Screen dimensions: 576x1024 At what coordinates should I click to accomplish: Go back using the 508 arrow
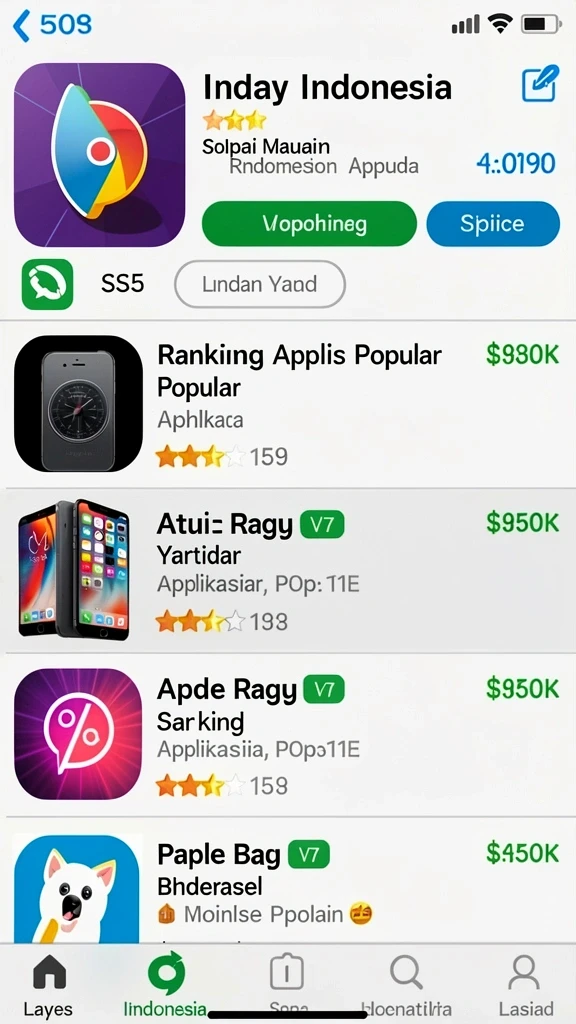point(52,25)
